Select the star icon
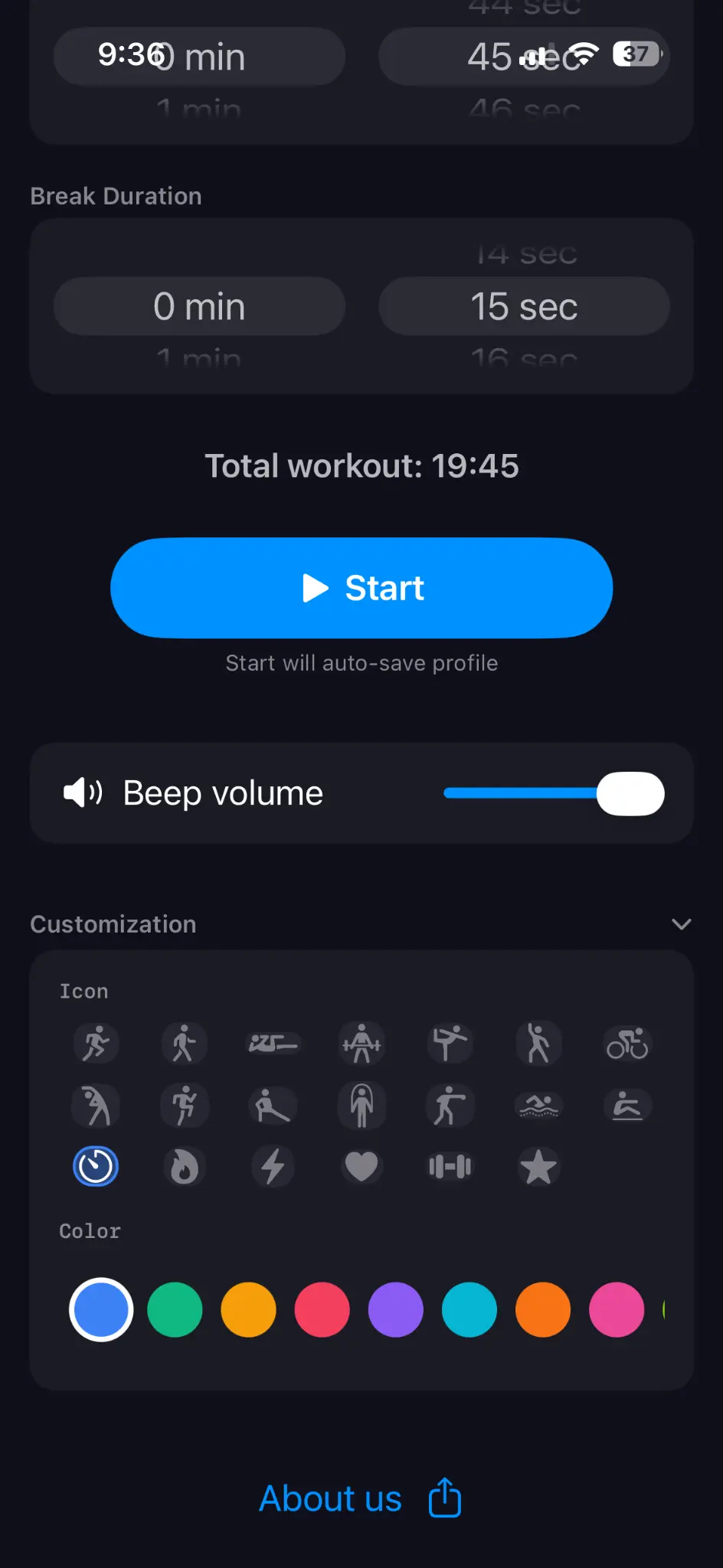Viewport: 723px width, 1568px height. [x=538, y=1167]
